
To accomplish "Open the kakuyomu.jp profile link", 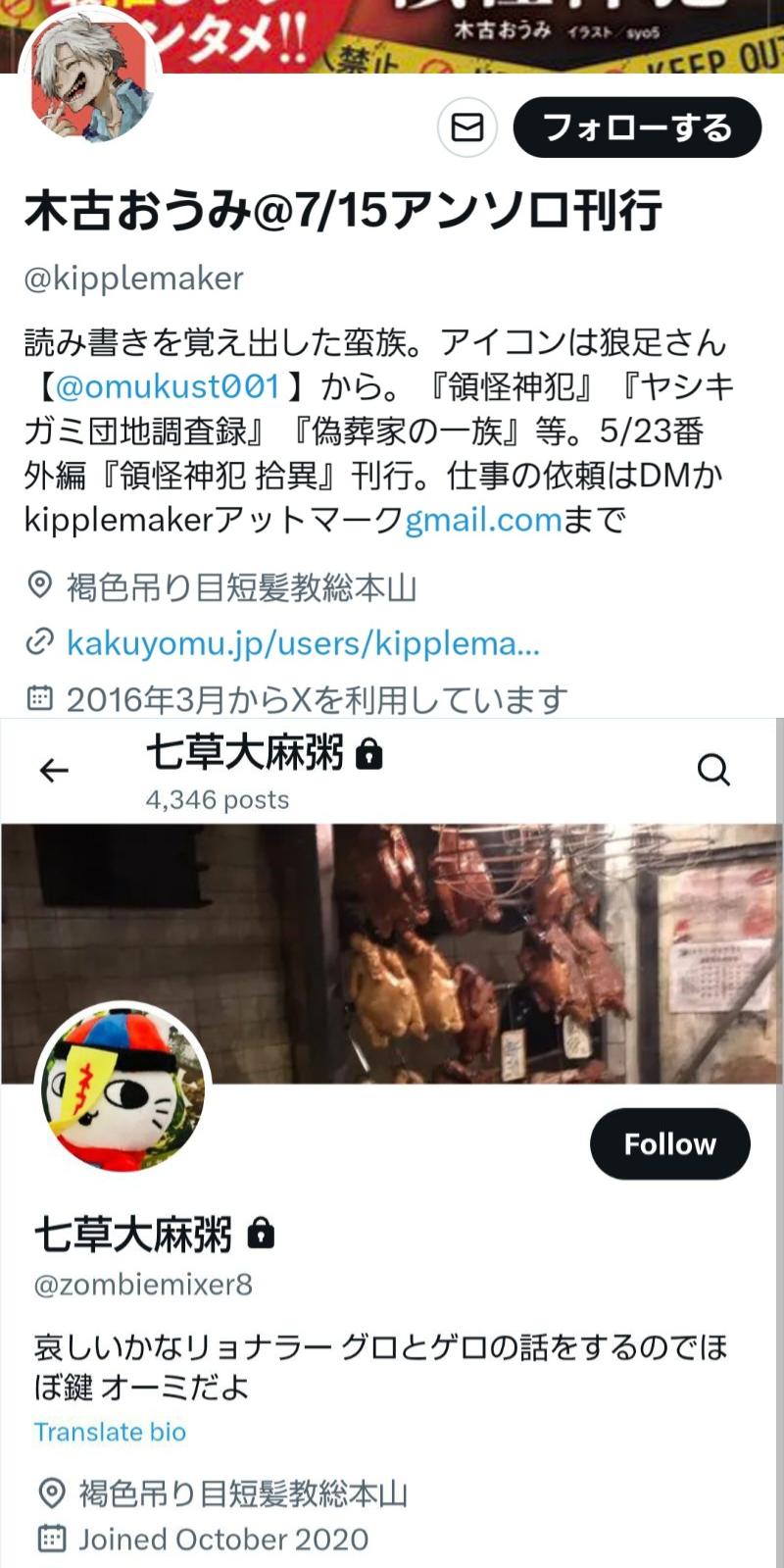I will point(303,643).
